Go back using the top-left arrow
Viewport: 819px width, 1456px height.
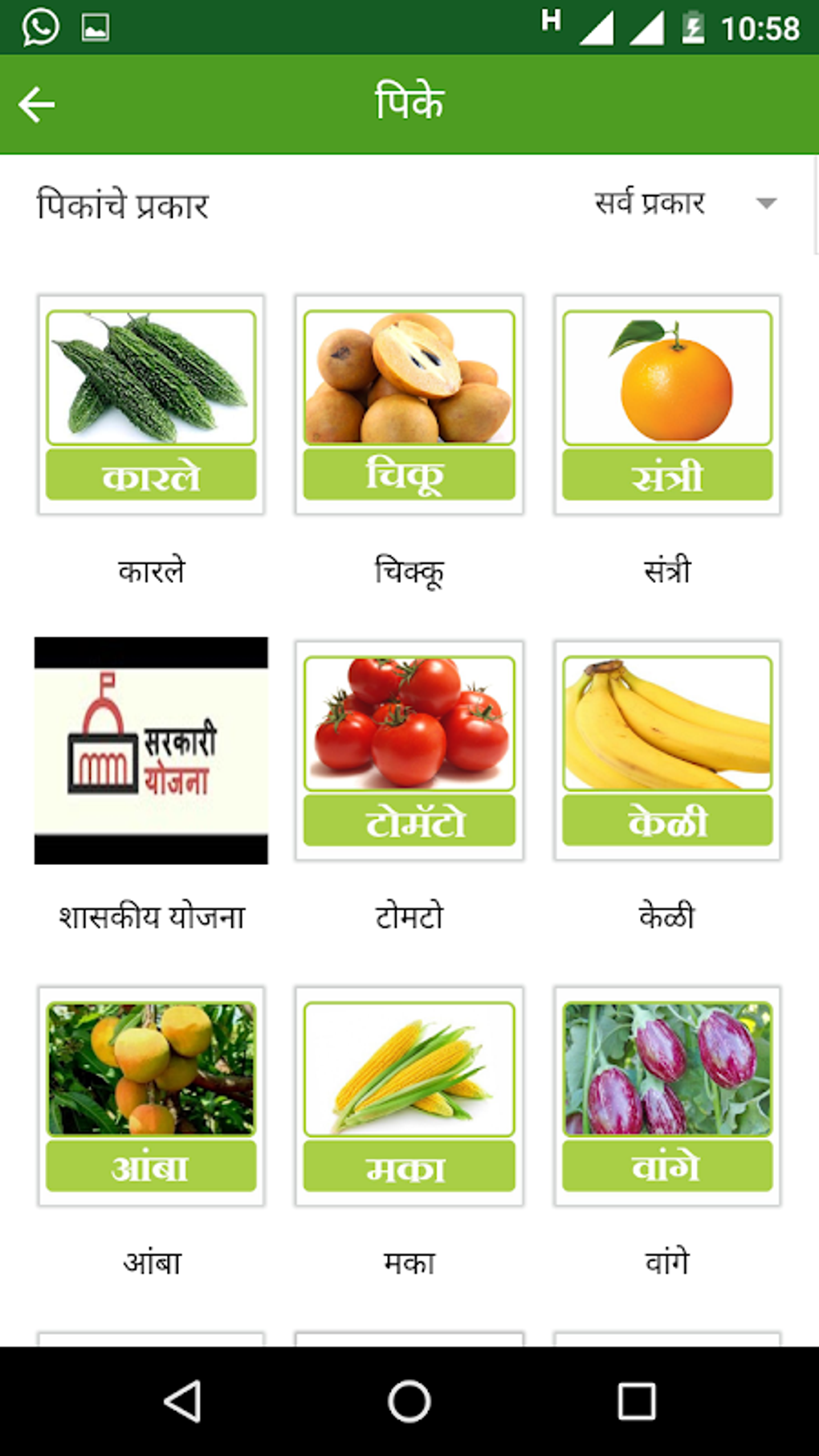click(37, 104)
